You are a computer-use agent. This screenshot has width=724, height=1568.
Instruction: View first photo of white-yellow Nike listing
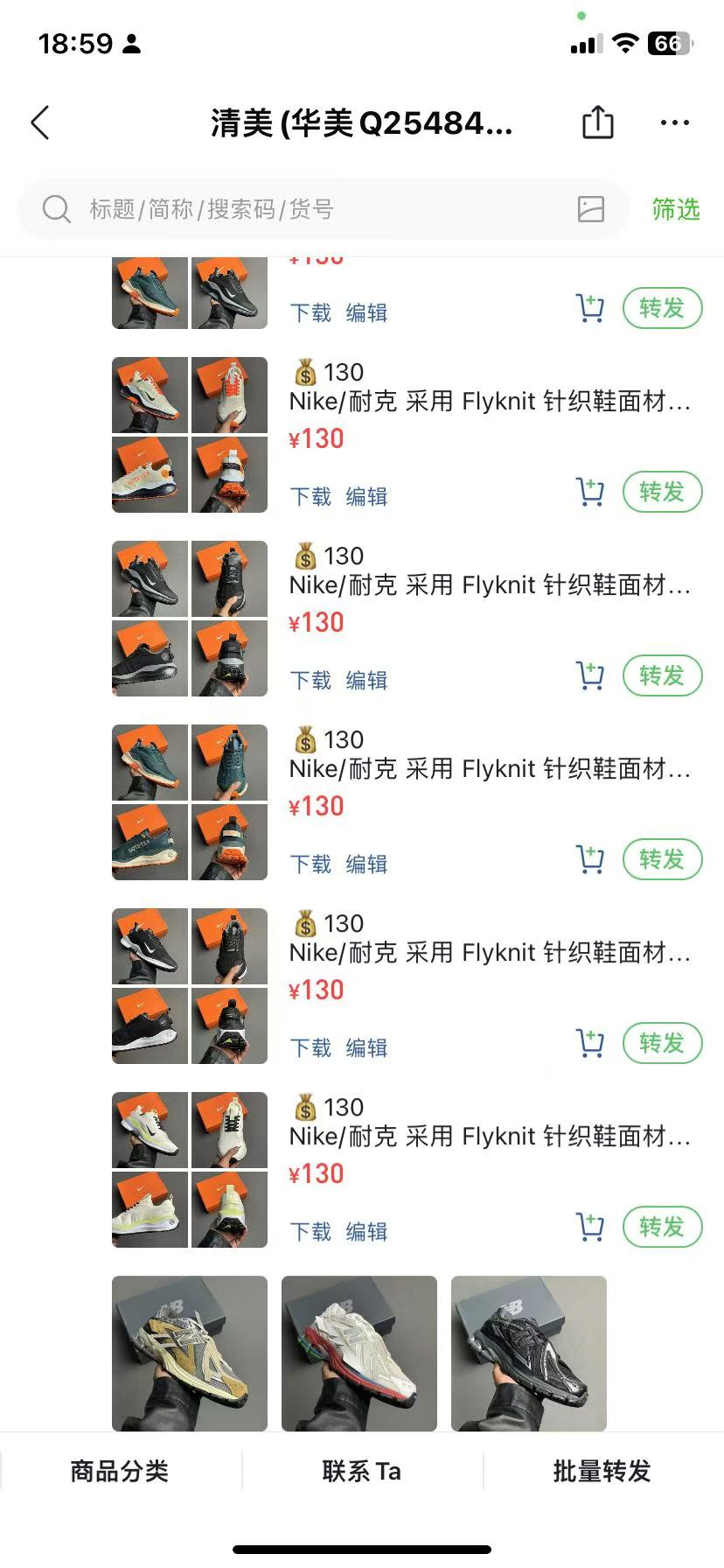(150, 1130)
